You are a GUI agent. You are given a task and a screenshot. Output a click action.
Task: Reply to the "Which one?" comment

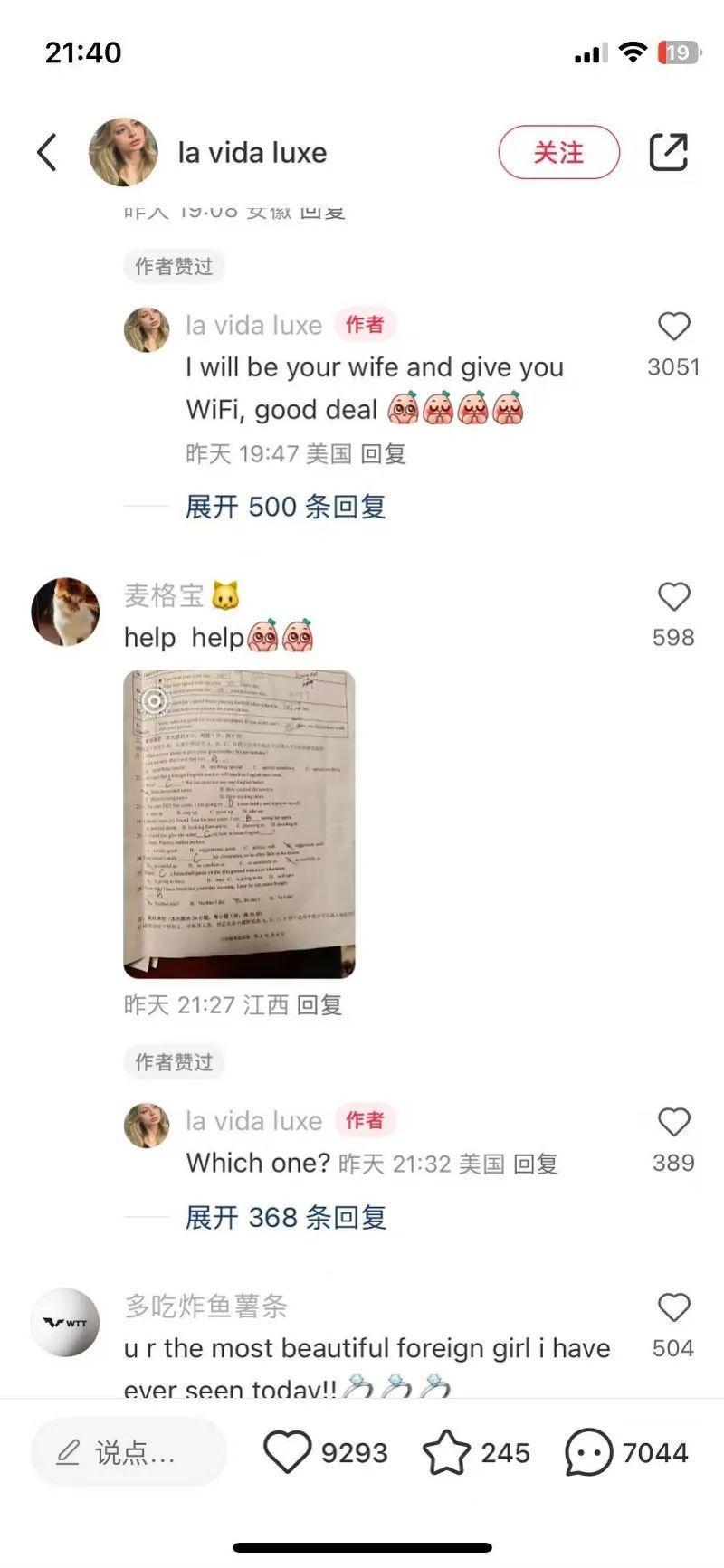(535, 1164)
